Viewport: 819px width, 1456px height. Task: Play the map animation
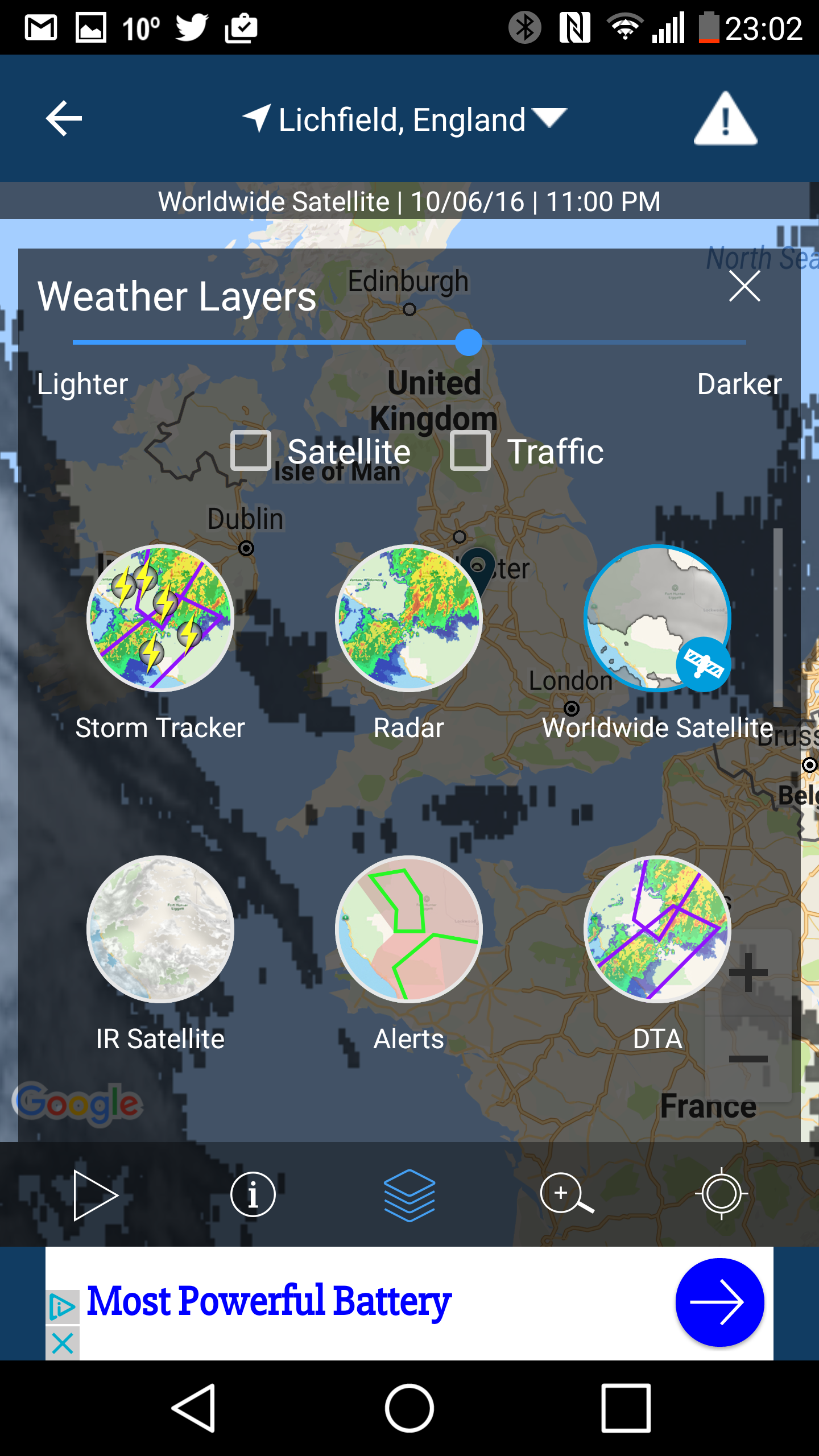tap(96, 1196)
